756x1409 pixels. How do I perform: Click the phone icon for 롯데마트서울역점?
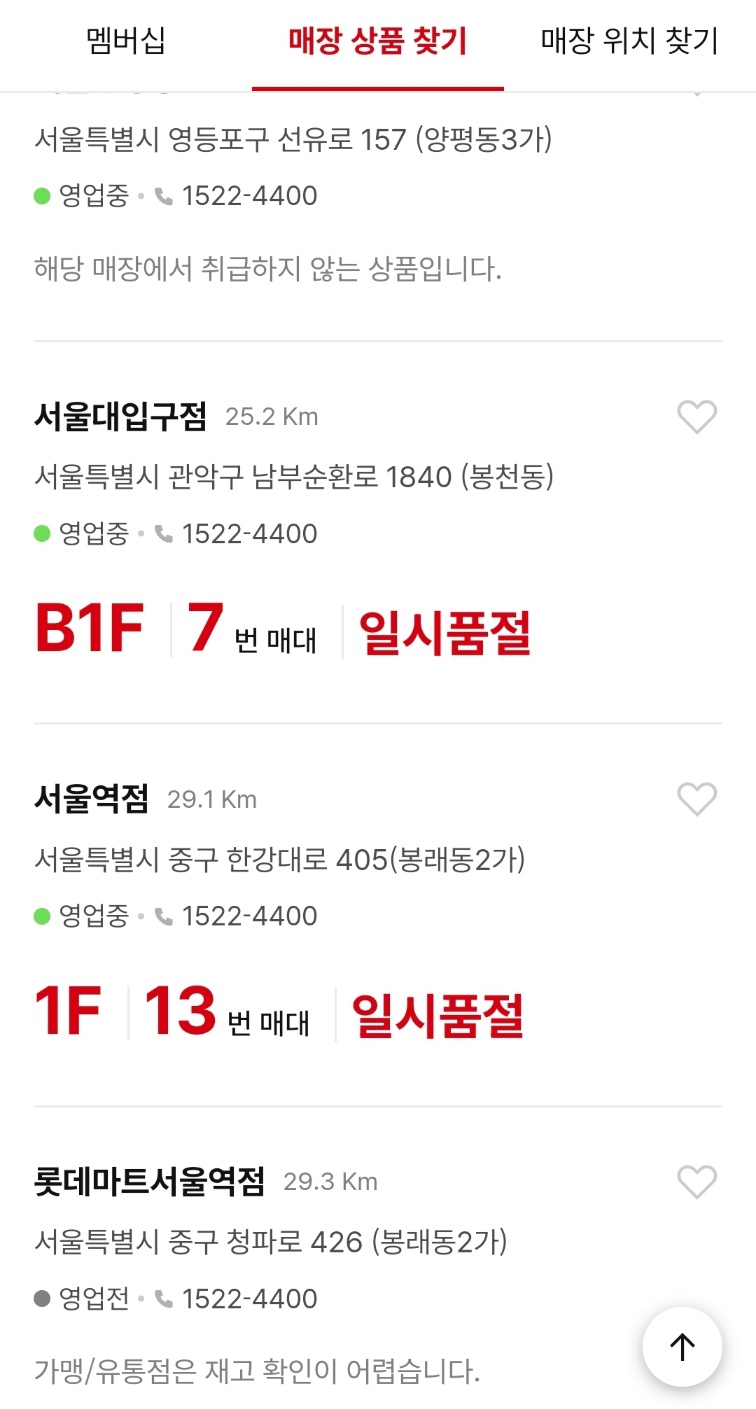pos(163,1298)
